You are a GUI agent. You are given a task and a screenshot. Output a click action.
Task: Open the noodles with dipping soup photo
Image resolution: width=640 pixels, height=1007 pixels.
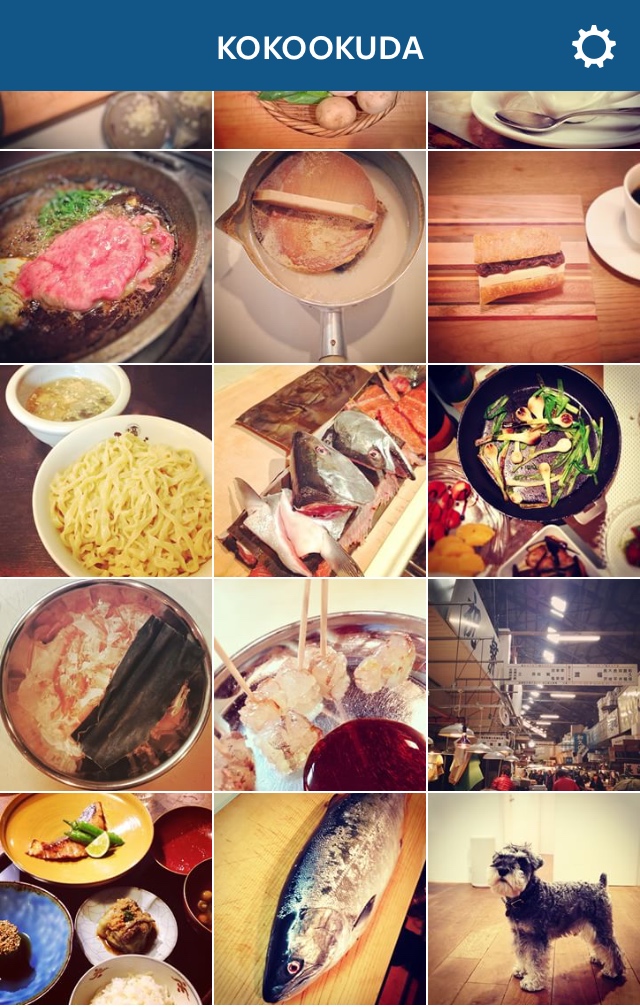point(105,470)
